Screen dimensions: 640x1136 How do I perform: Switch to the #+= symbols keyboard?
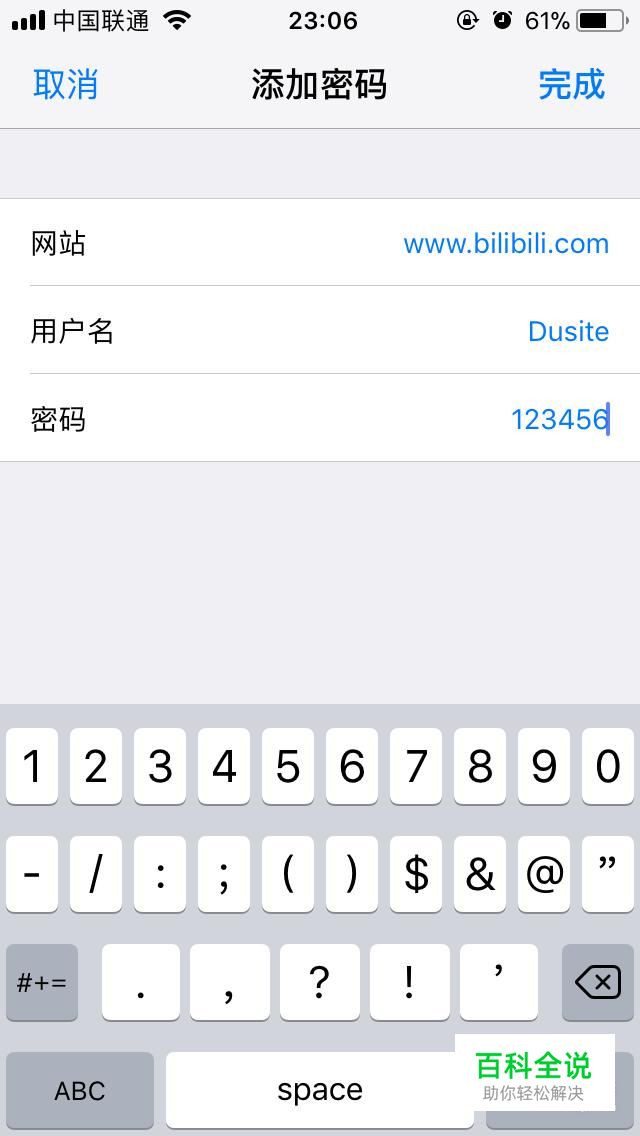(x=42, y=983)
